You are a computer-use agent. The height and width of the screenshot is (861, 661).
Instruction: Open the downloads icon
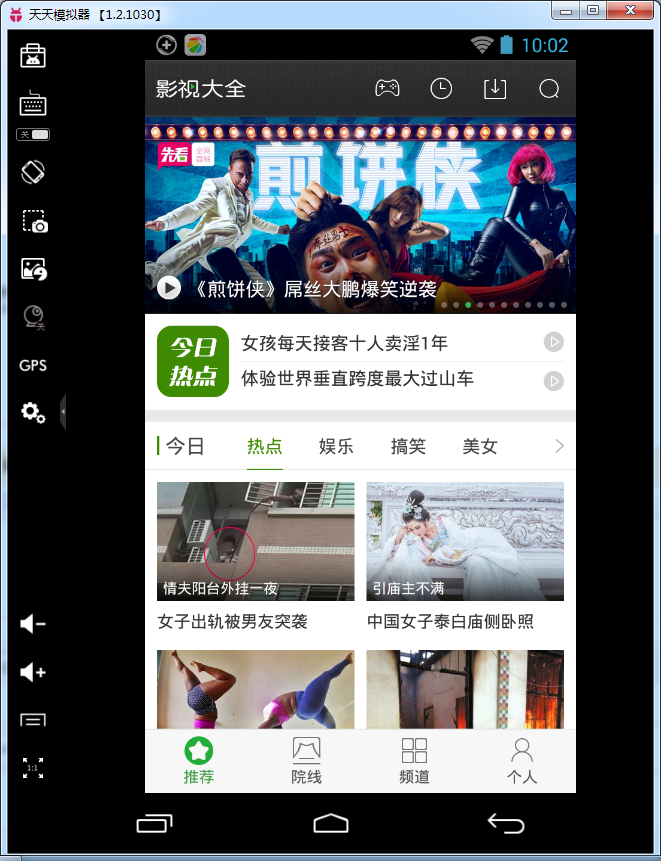pos(495,89)
